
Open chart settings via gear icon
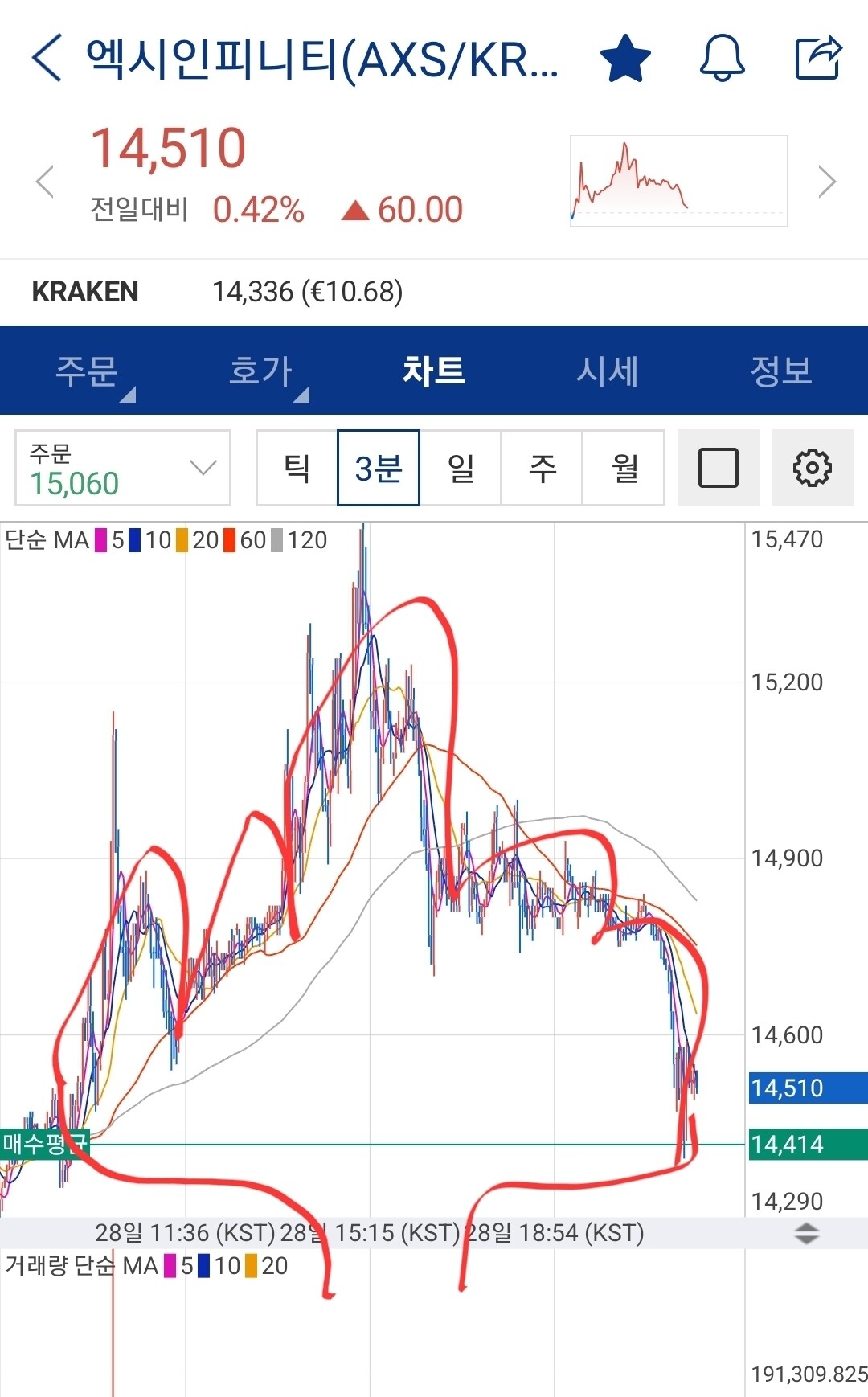[x=812, y=468]
